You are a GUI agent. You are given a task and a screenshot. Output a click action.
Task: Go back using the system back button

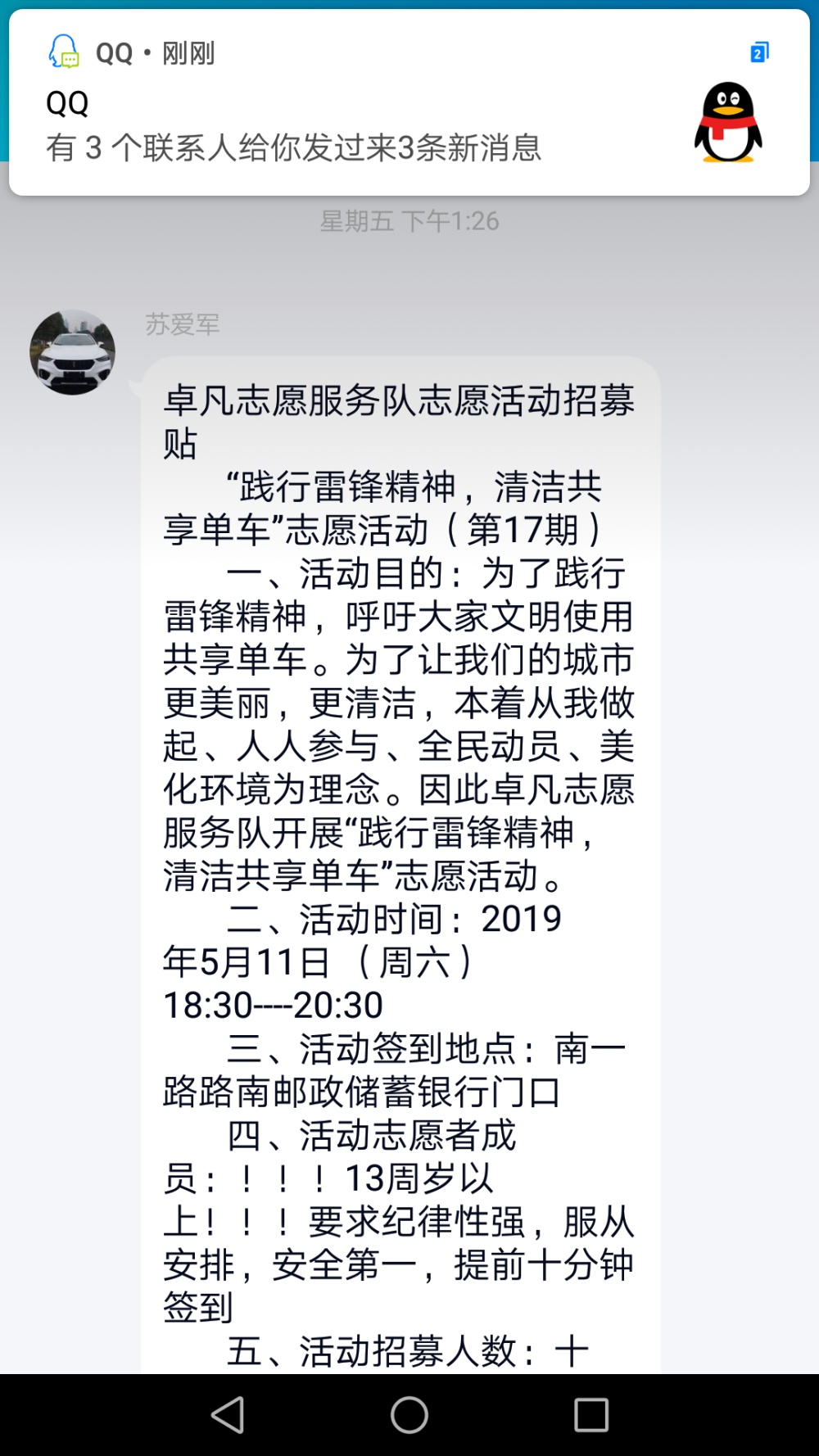[228, 1414]
